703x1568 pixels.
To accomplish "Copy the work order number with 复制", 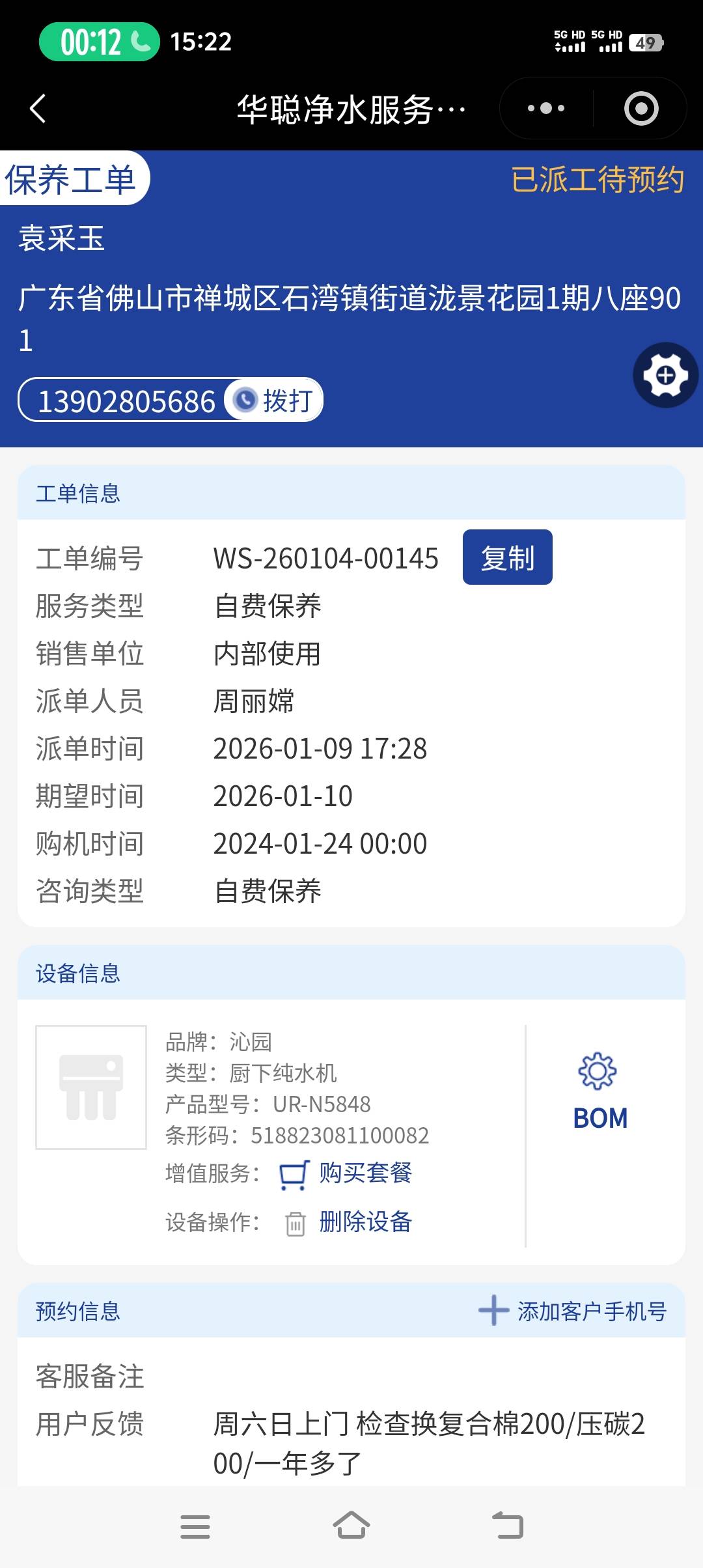I will (507, 558).
